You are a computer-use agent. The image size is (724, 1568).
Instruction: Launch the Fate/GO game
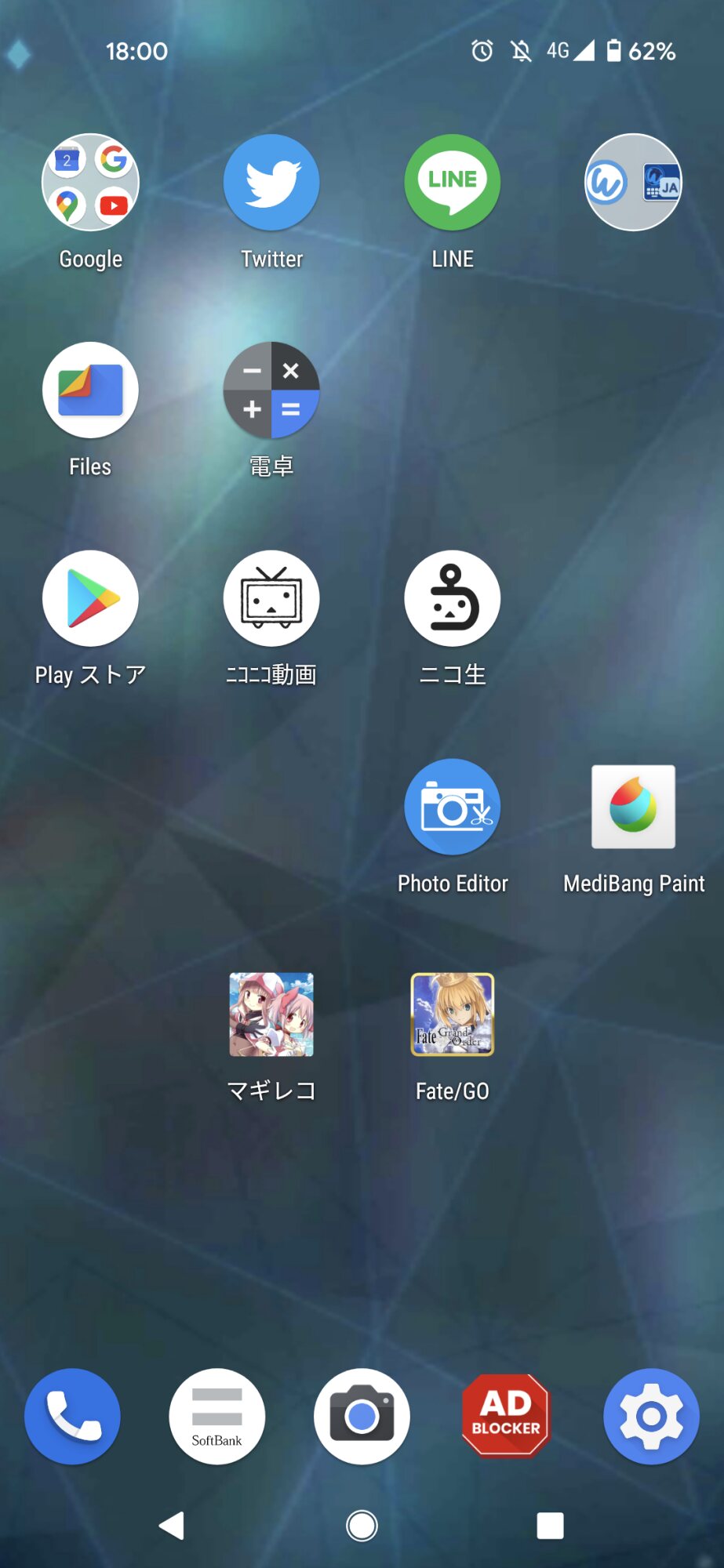click(453, 1014)
